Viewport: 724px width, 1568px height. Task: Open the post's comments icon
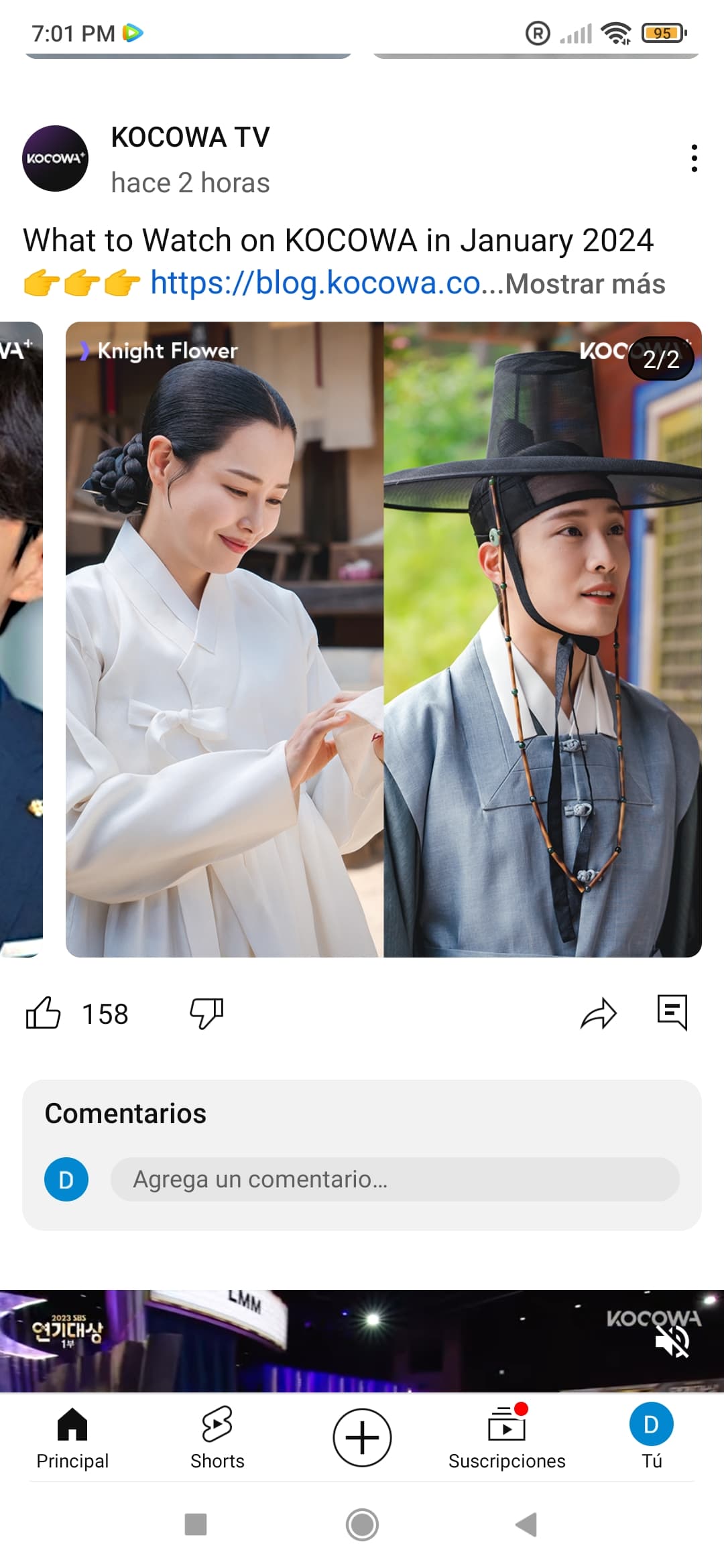coord(672,1012)
